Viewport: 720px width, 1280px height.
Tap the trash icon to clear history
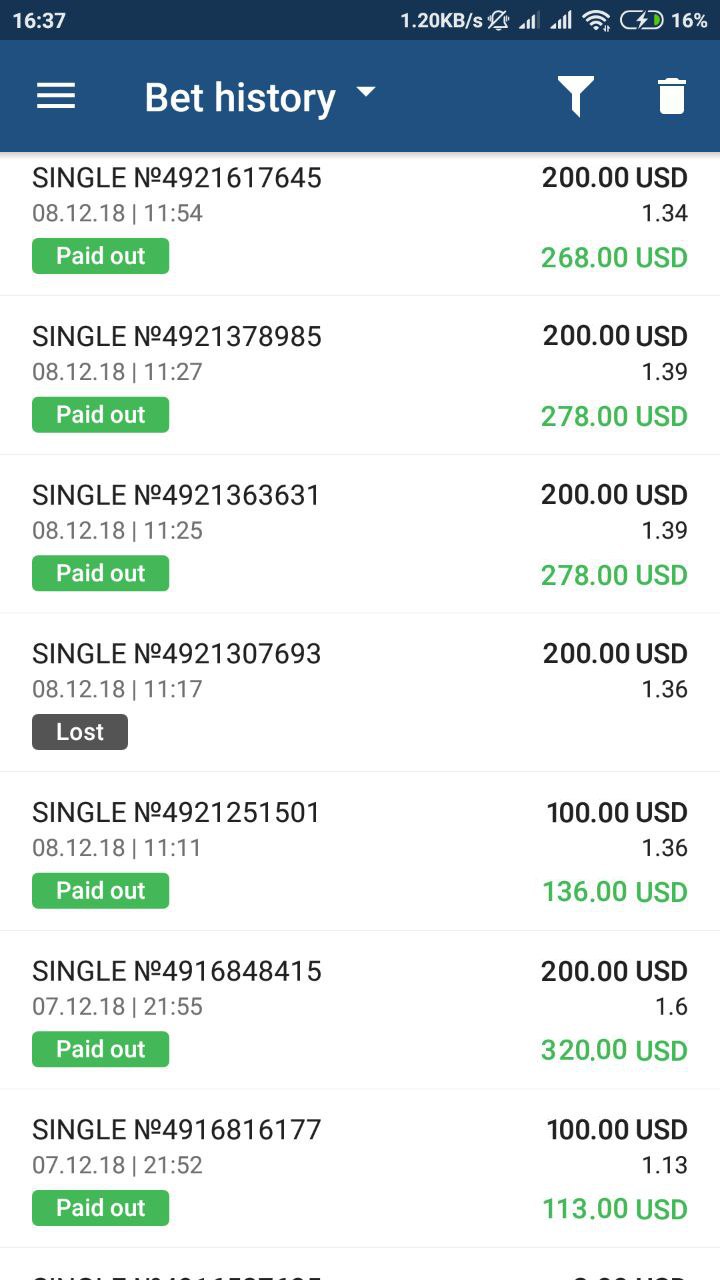pyautogui.click(x=672, y=96)
